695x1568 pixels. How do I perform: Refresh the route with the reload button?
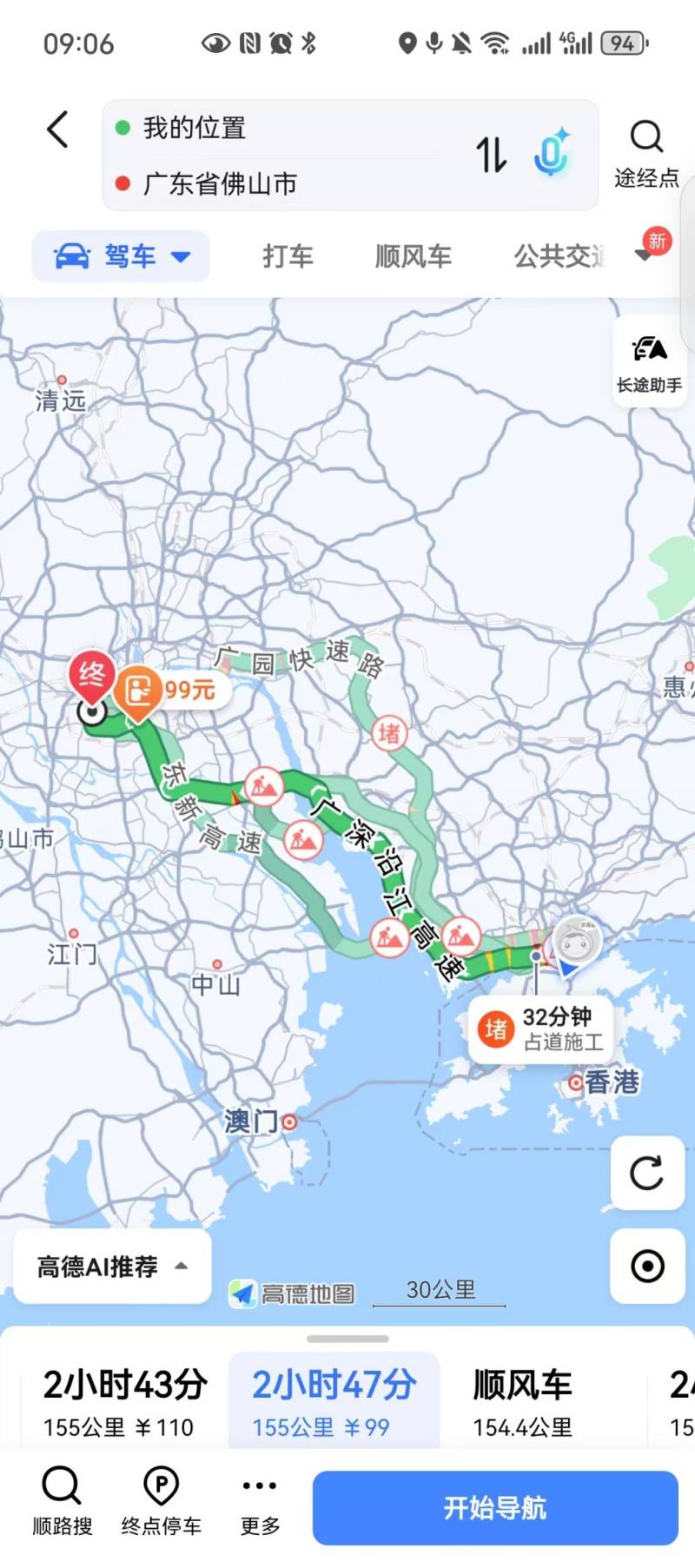pyautogui.click(x=647, y=1173)
